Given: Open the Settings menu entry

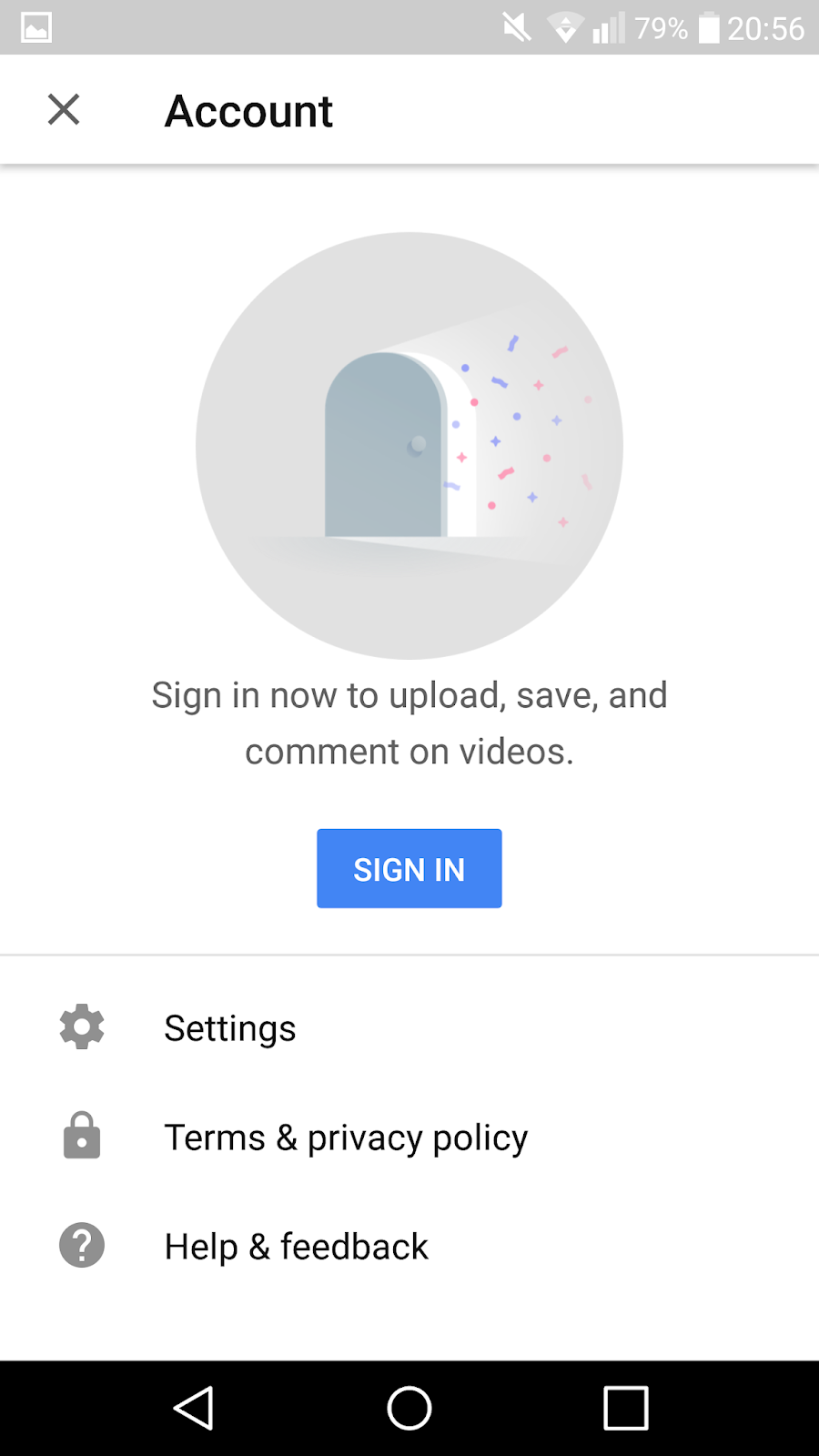Looking at the screenshot, I should [229, 1027].
